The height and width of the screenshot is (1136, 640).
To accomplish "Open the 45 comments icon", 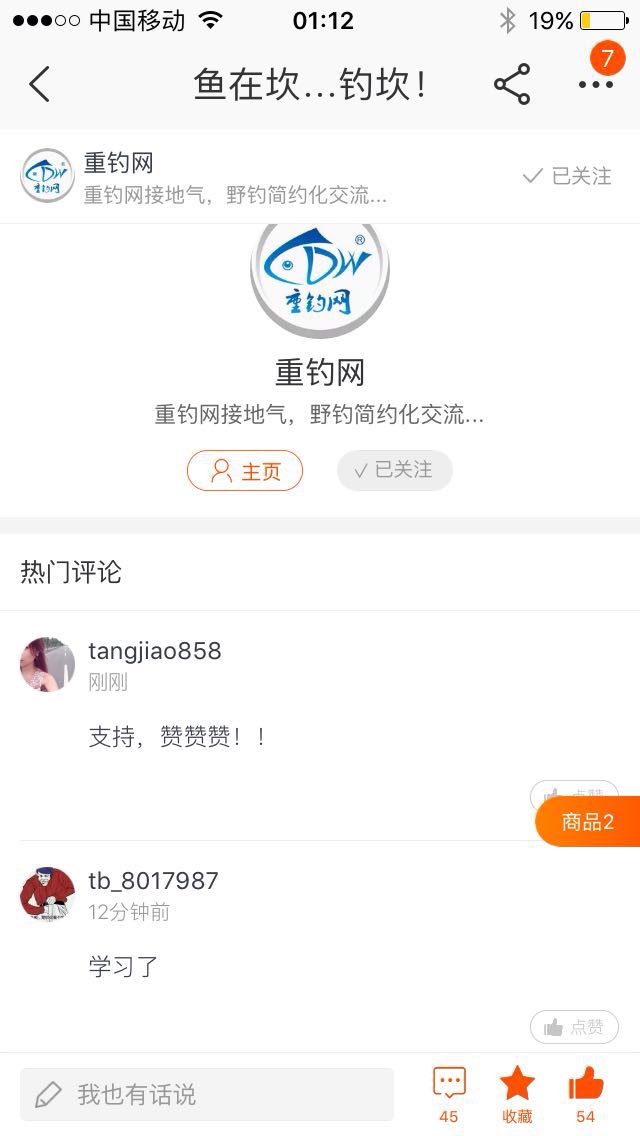I will coord(449,1095).
